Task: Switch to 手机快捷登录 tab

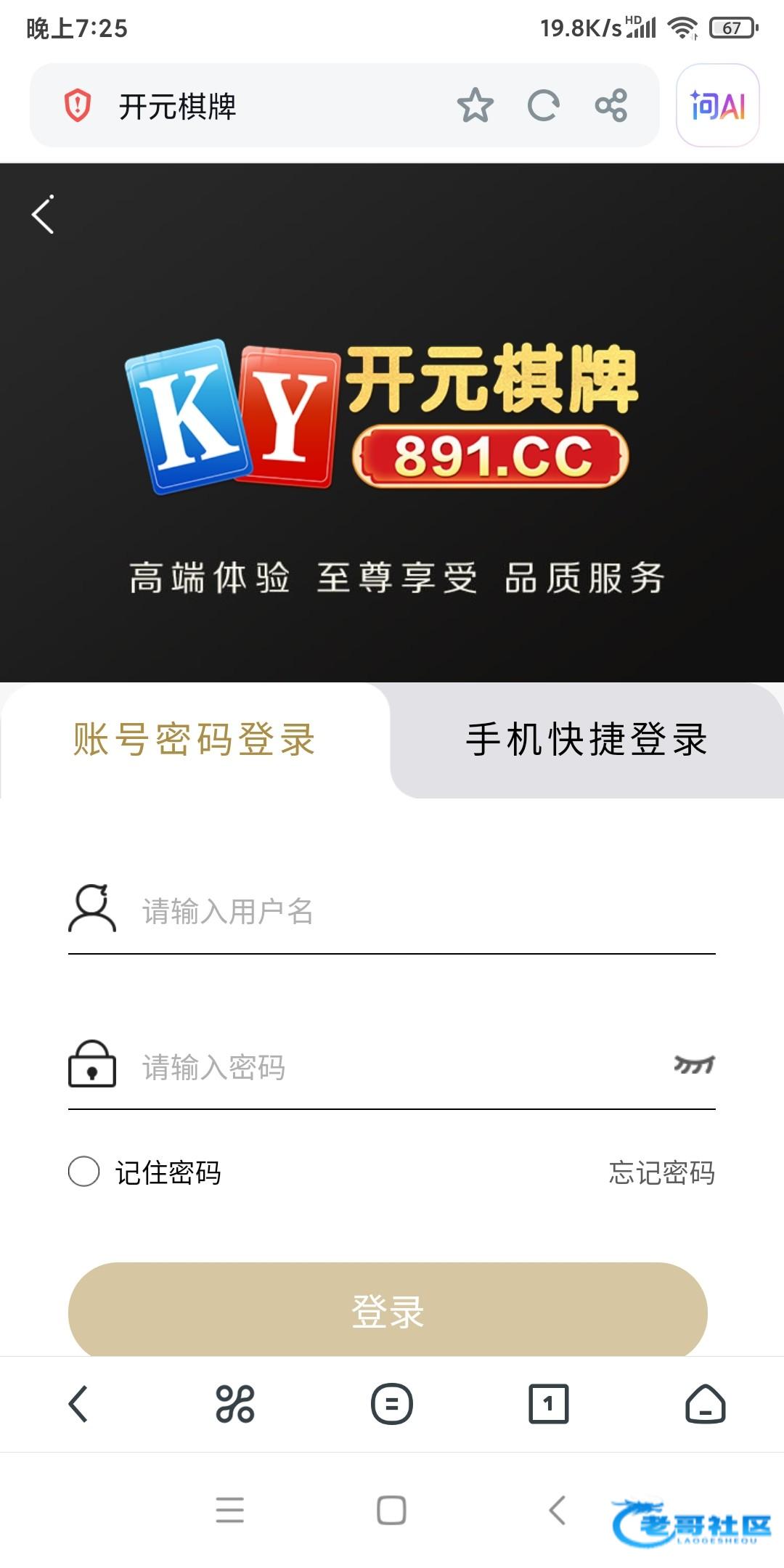Action: click(x=587, y=740)
